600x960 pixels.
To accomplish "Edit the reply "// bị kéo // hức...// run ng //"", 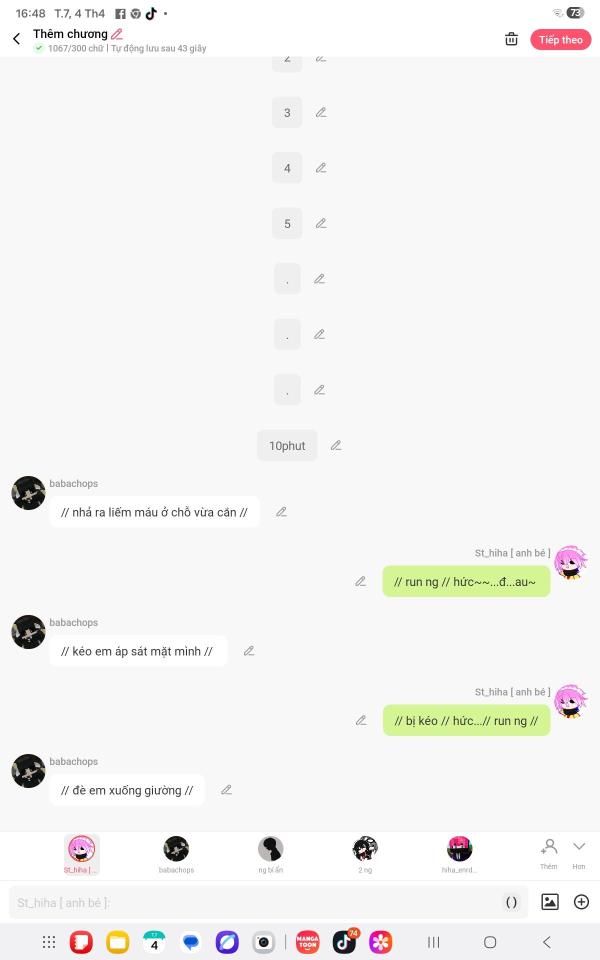I will coord(361,720).
